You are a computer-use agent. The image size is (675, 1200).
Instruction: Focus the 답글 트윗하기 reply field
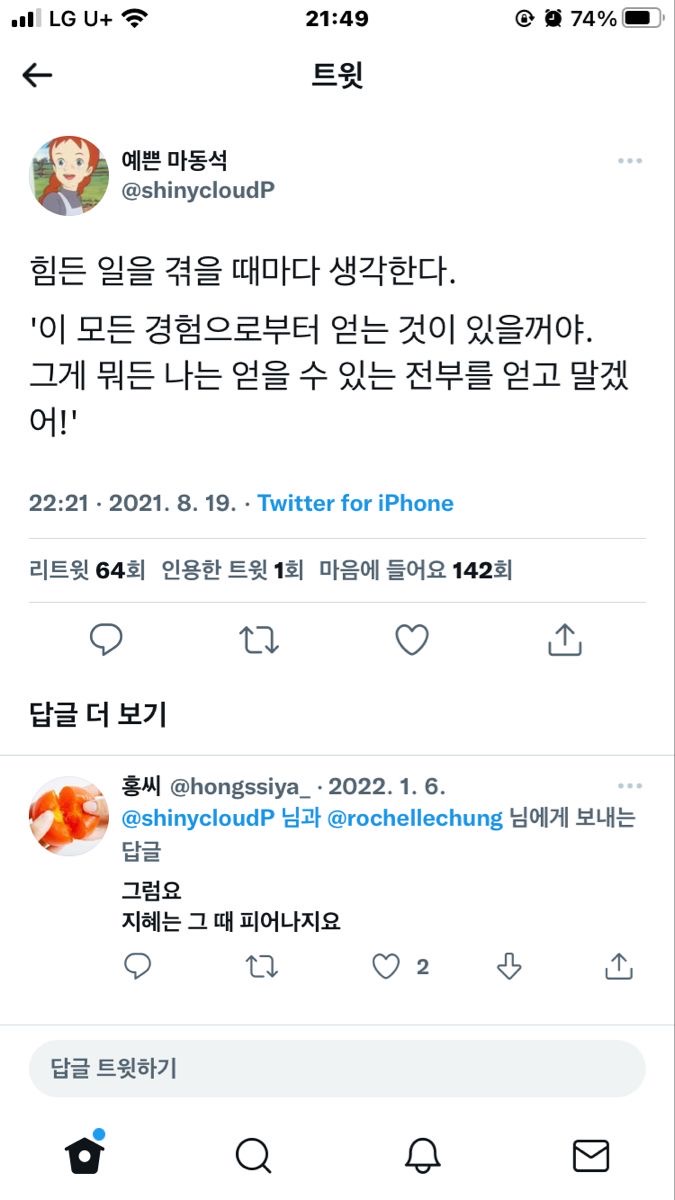point(337,1068)
